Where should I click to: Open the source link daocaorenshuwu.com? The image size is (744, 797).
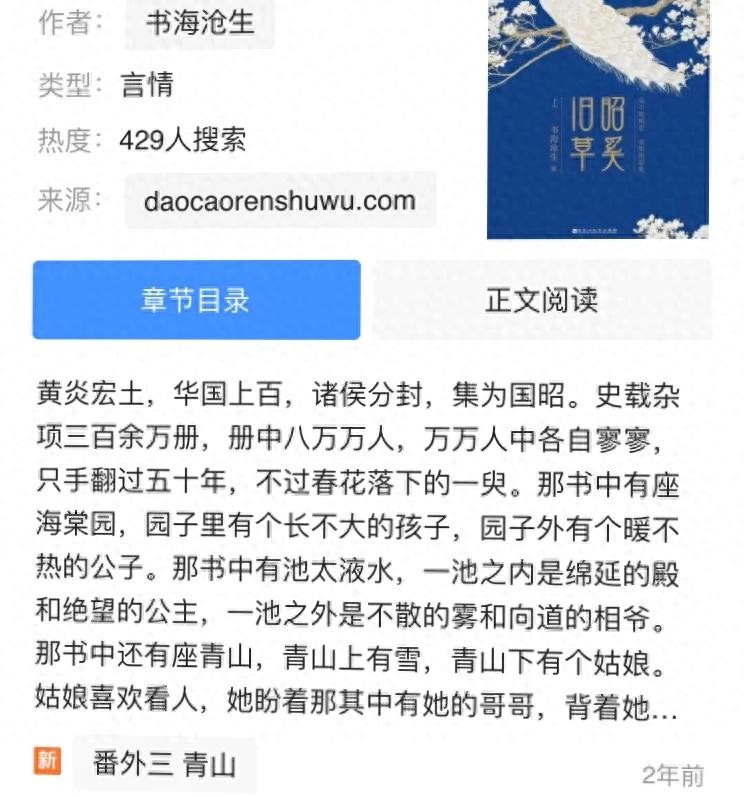(280, 200)
